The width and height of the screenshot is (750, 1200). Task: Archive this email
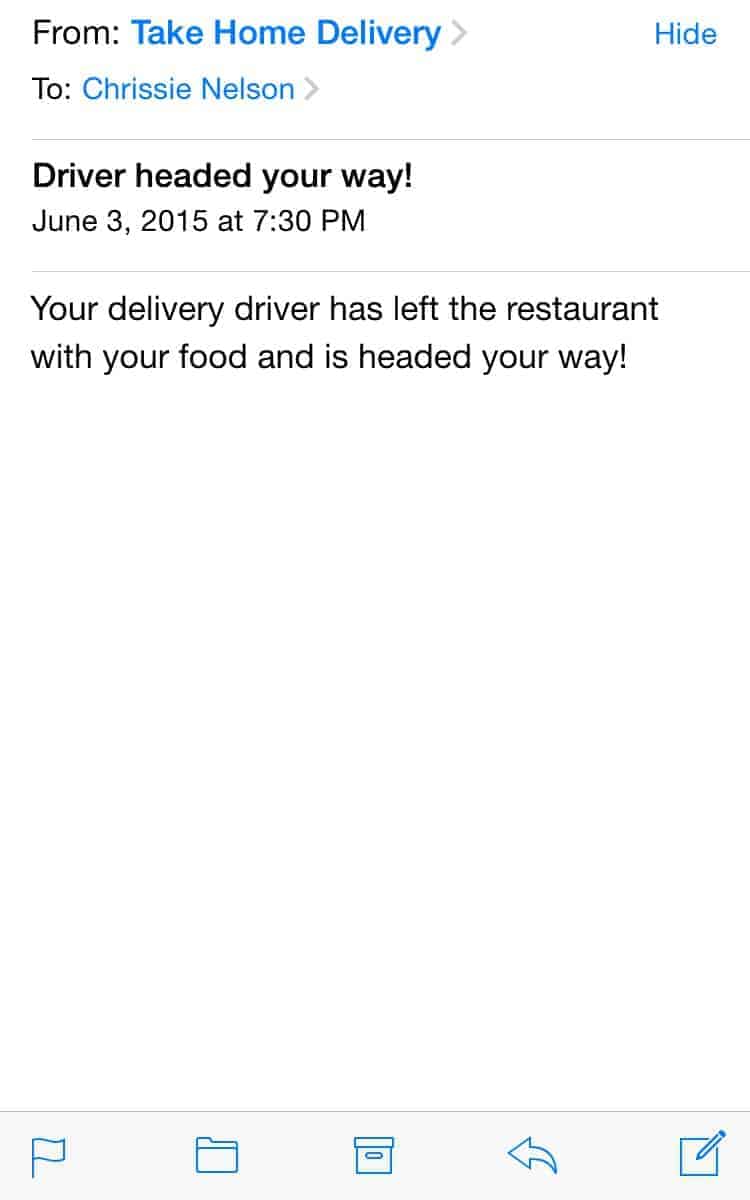click(374, 1155)
